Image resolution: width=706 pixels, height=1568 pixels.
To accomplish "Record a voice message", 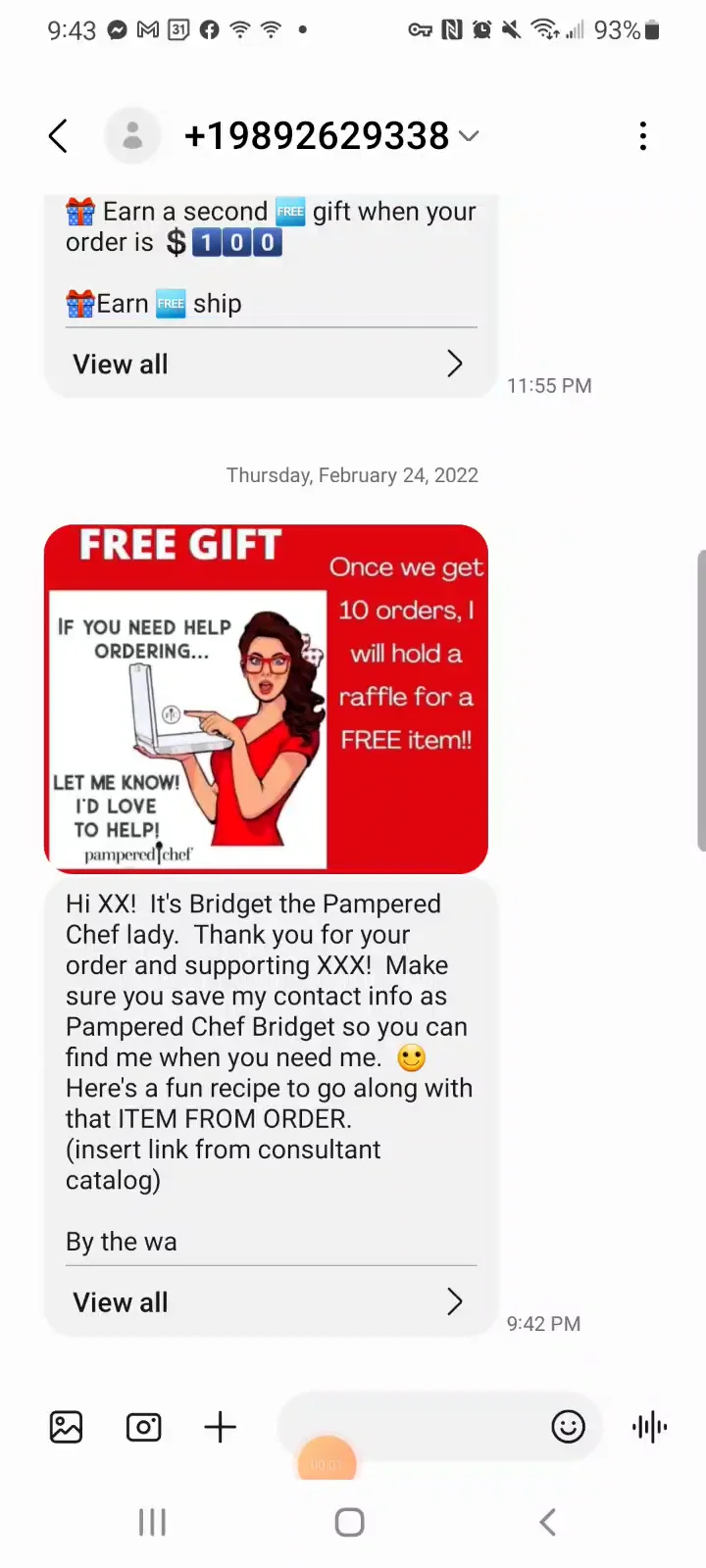I will coord(649,1427).
